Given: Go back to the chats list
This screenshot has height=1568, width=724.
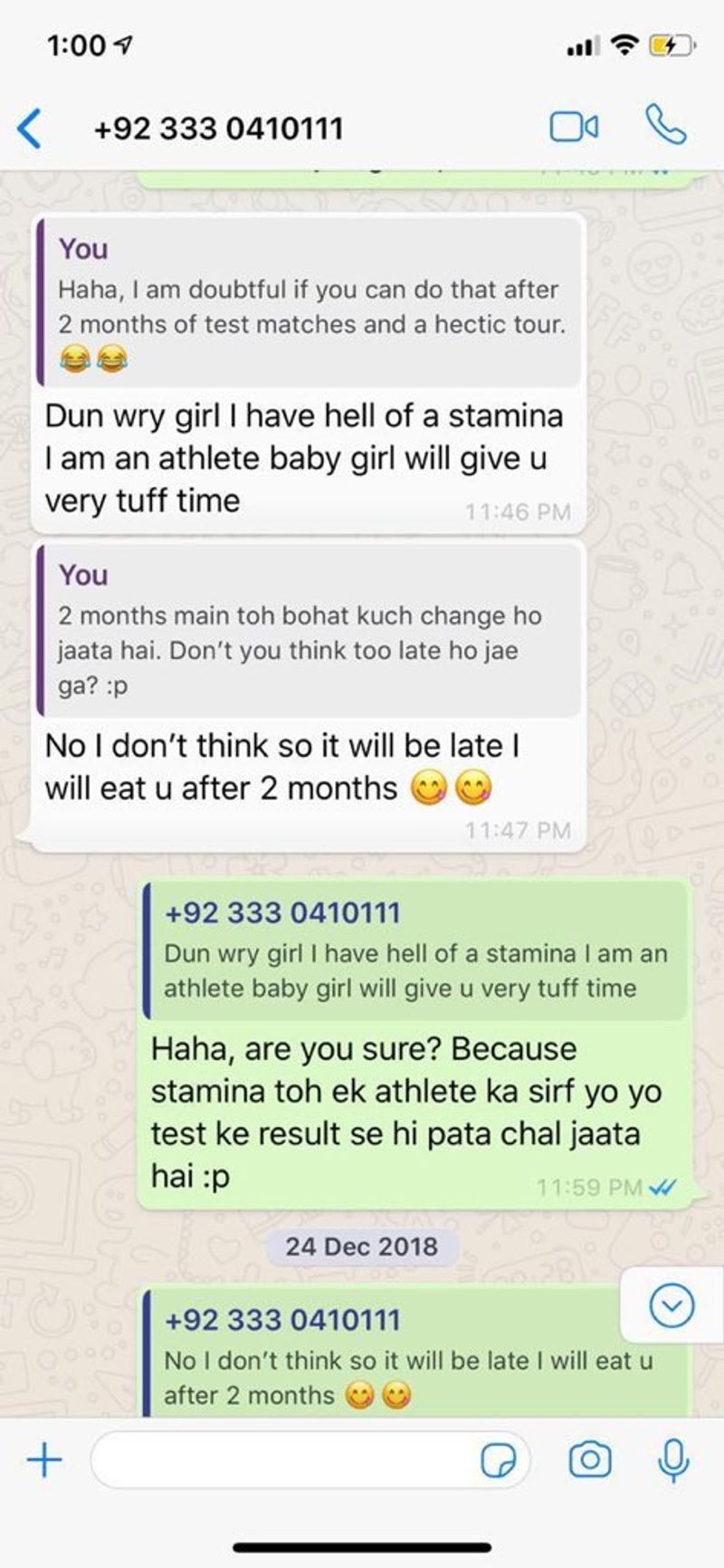Looking at the screenshot, I should (x=30, y=128).
